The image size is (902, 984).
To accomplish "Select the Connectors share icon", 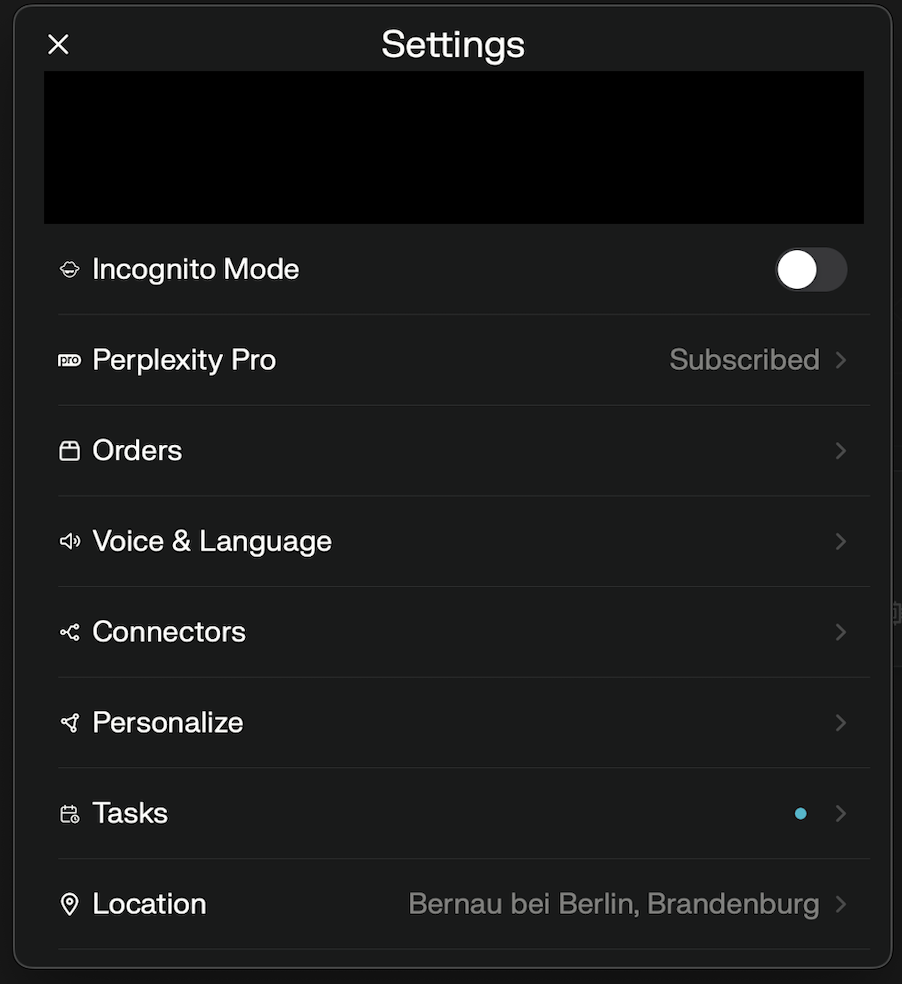I will 68,632.
